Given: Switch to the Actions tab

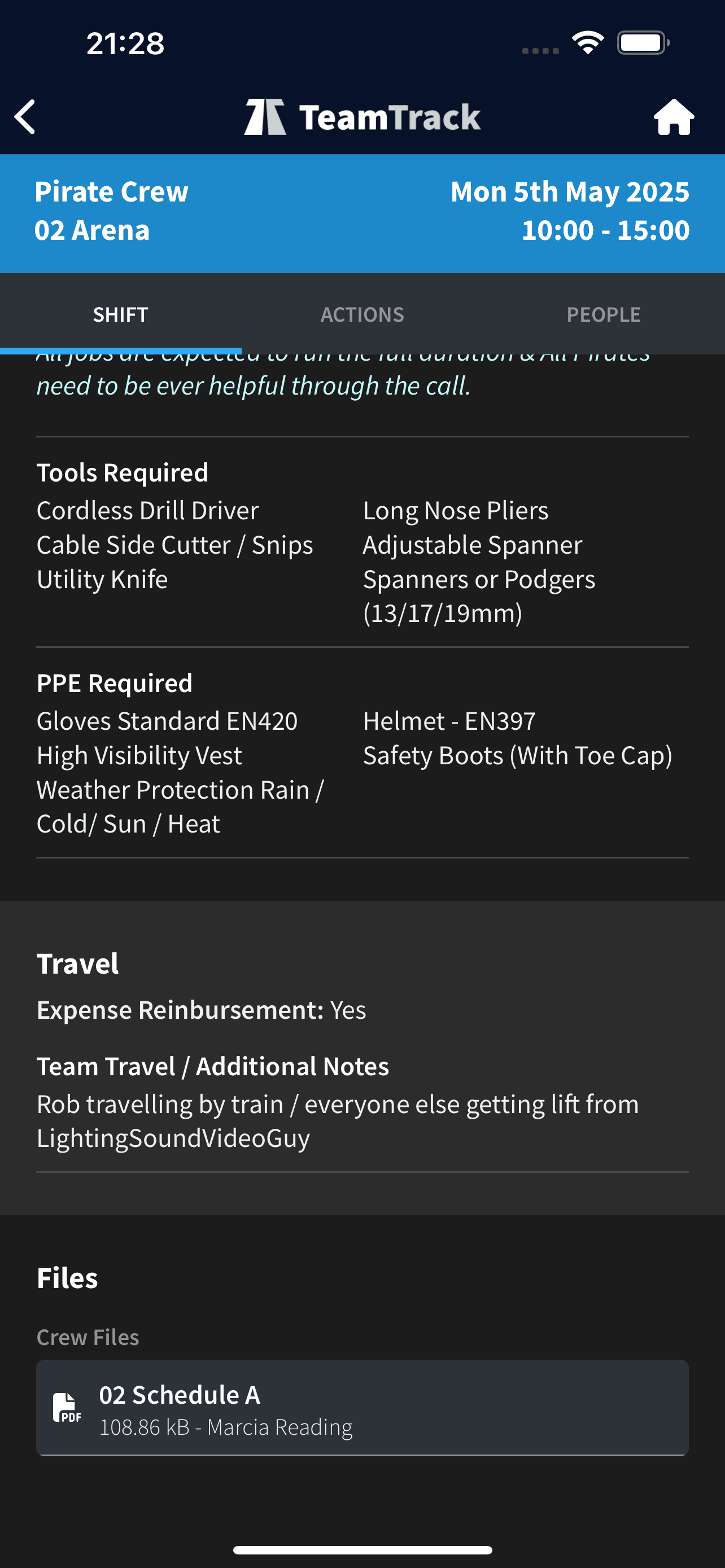Looking at the screenshot, I should pos(362,314).
